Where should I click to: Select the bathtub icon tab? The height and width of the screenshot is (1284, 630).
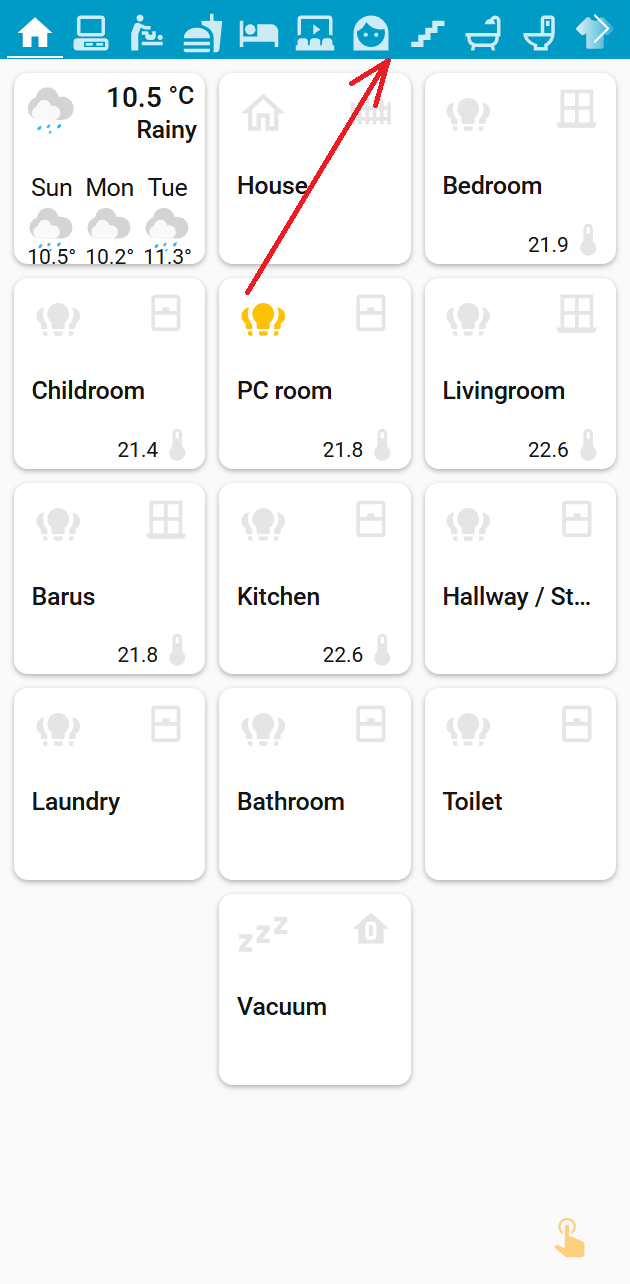[x=484, y=34]
